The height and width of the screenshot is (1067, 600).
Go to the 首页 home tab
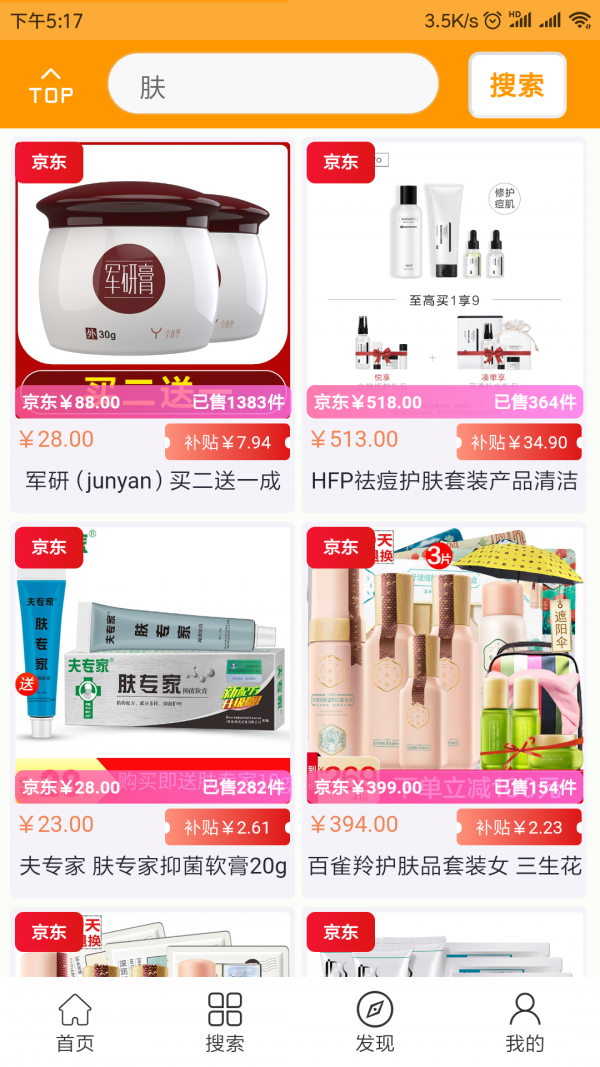tap(75, 1022)
